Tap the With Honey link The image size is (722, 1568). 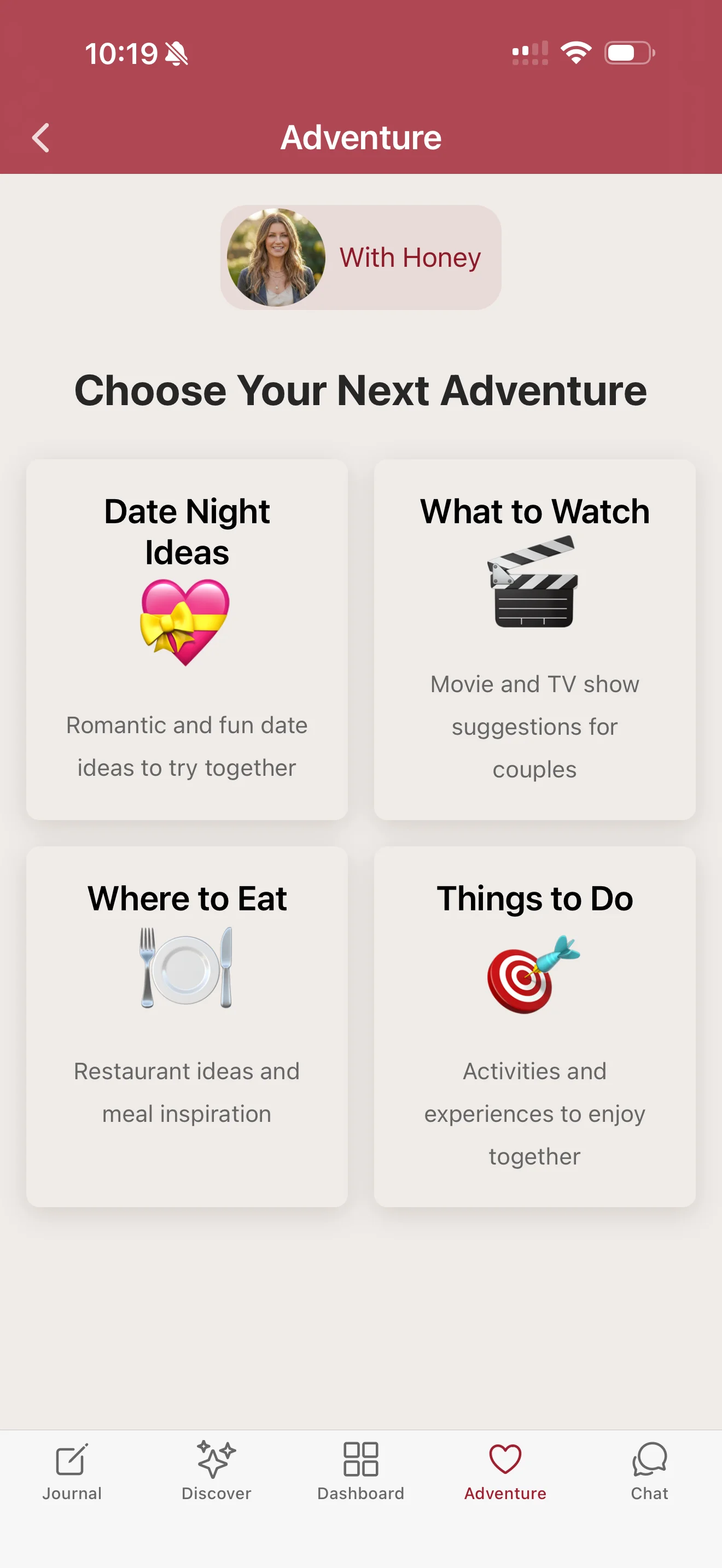pyautogui.click(x=410, y=257)
